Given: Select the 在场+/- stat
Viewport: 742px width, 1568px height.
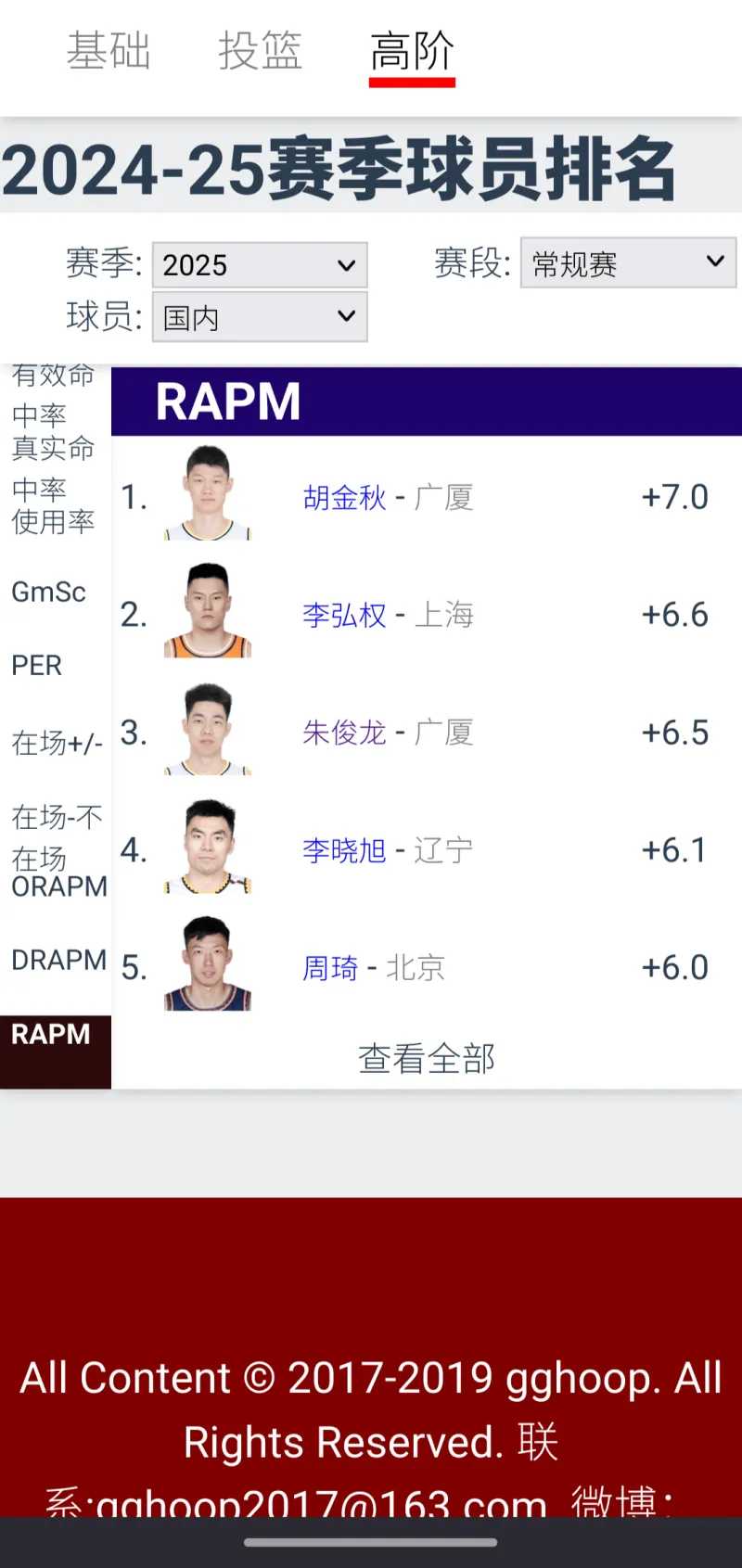Looking at the screenshot, I should coord(57,743).
